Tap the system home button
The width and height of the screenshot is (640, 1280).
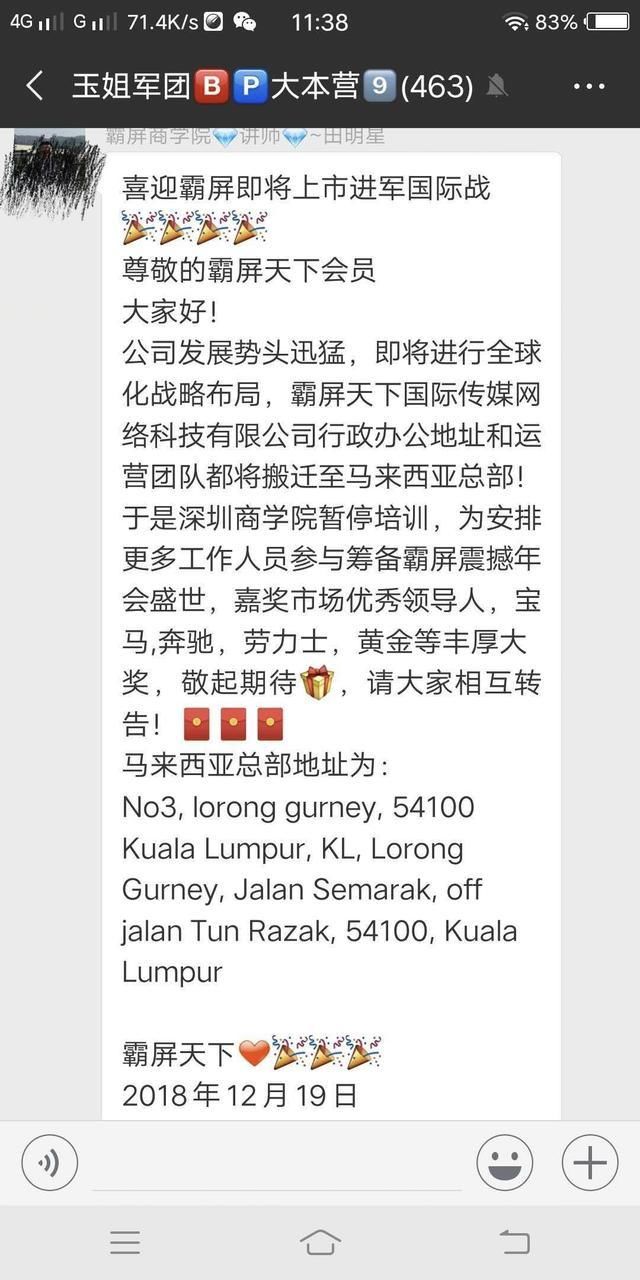pos(320,1242)
